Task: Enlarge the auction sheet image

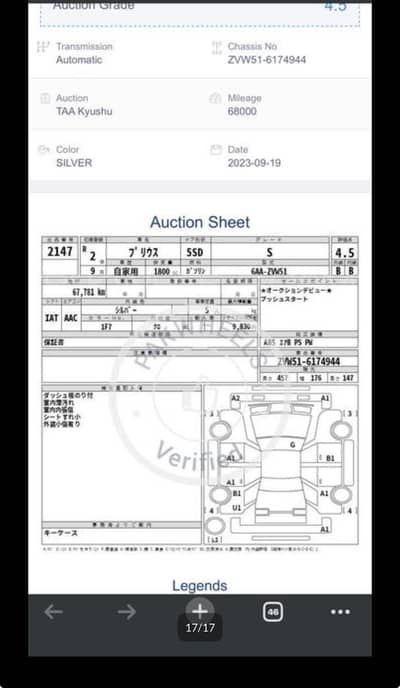Action: tap(200, 394)
